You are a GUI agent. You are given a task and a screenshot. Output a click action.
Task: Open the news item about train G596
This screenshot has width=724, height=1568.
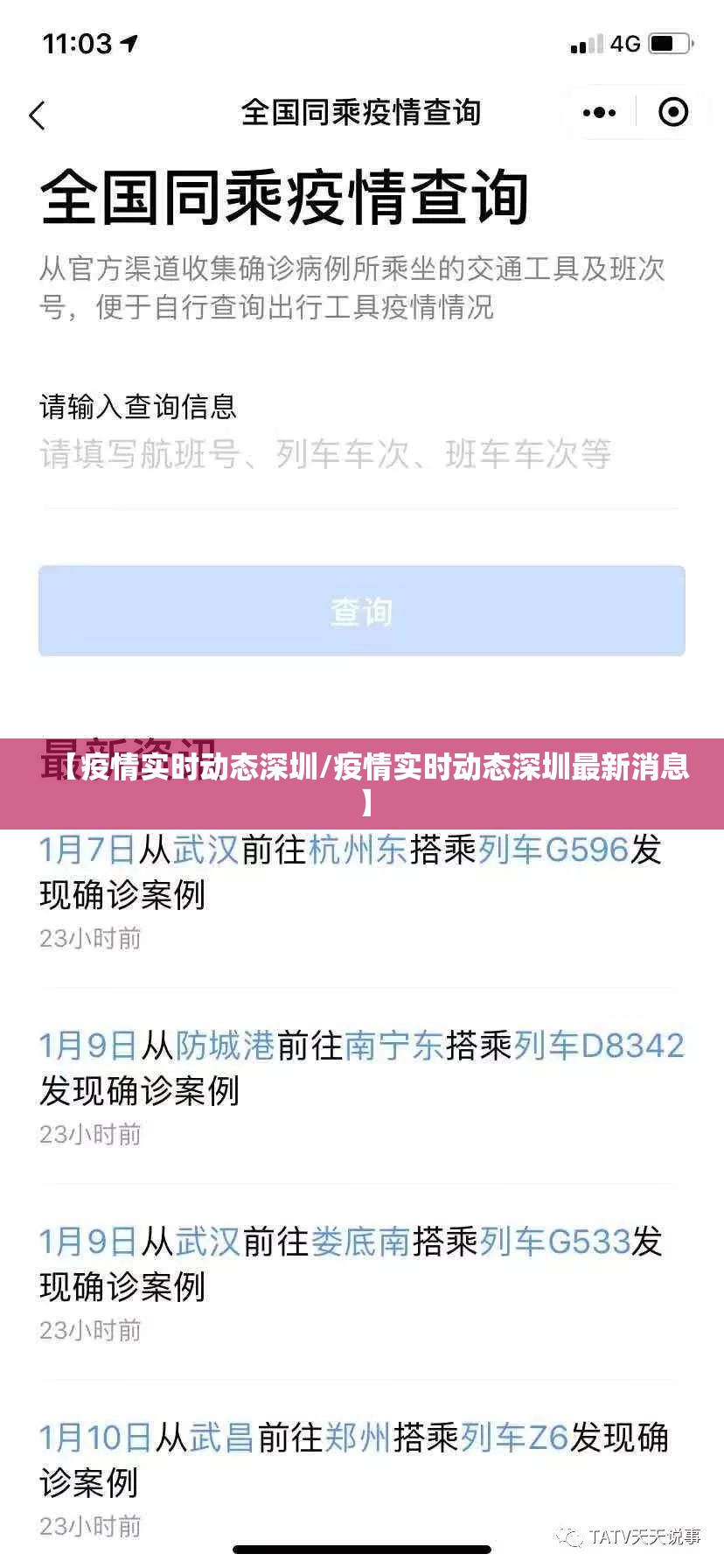point(350,872)
